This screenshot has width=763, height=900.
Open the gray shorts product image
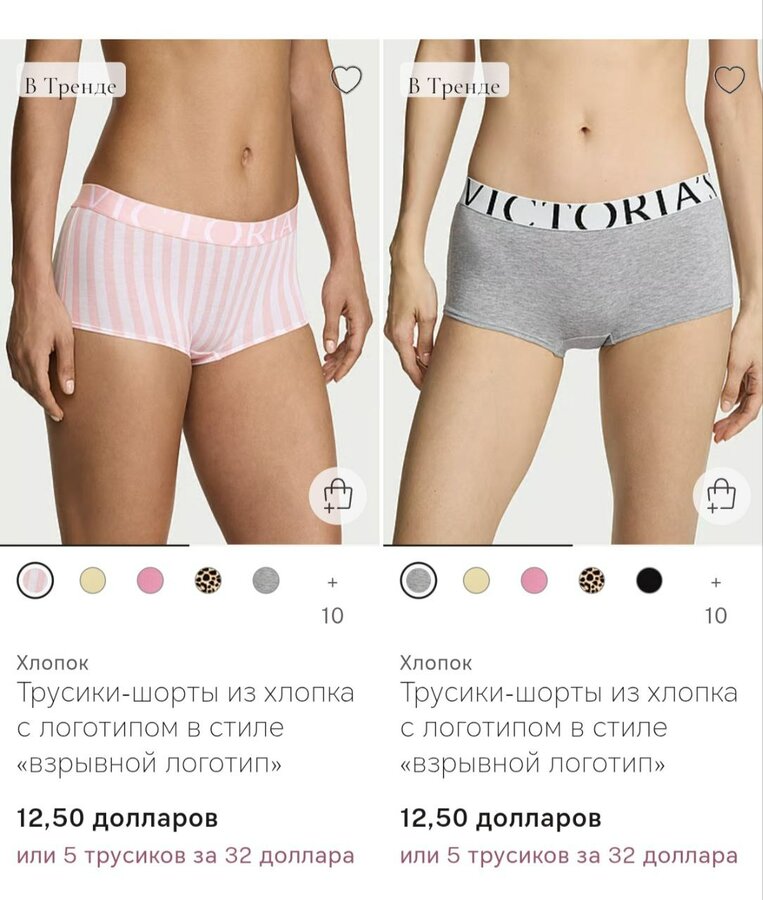tap(573, 300)
